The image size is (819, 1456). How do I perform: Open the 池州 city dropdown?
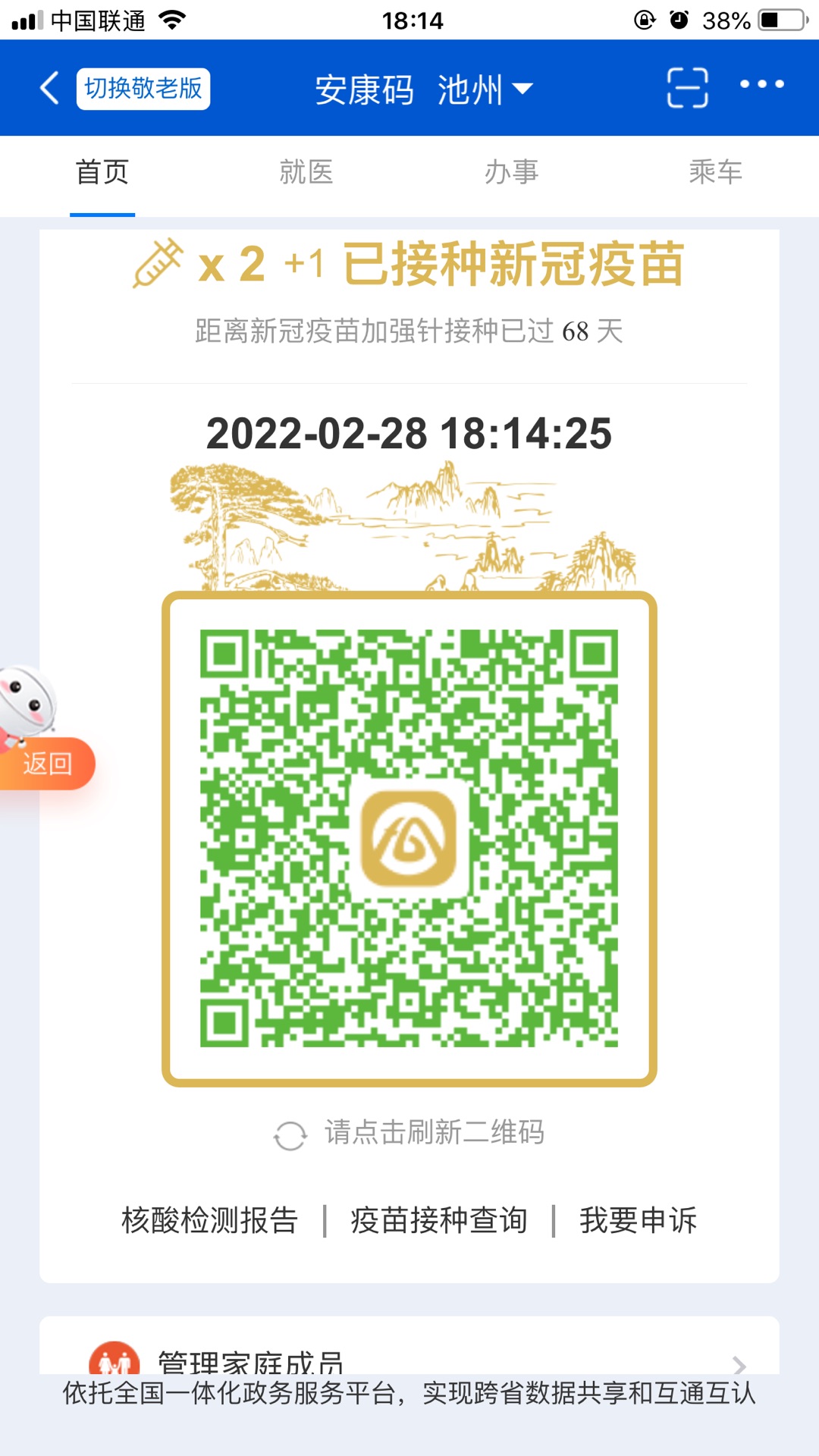(x=485, y=89)
